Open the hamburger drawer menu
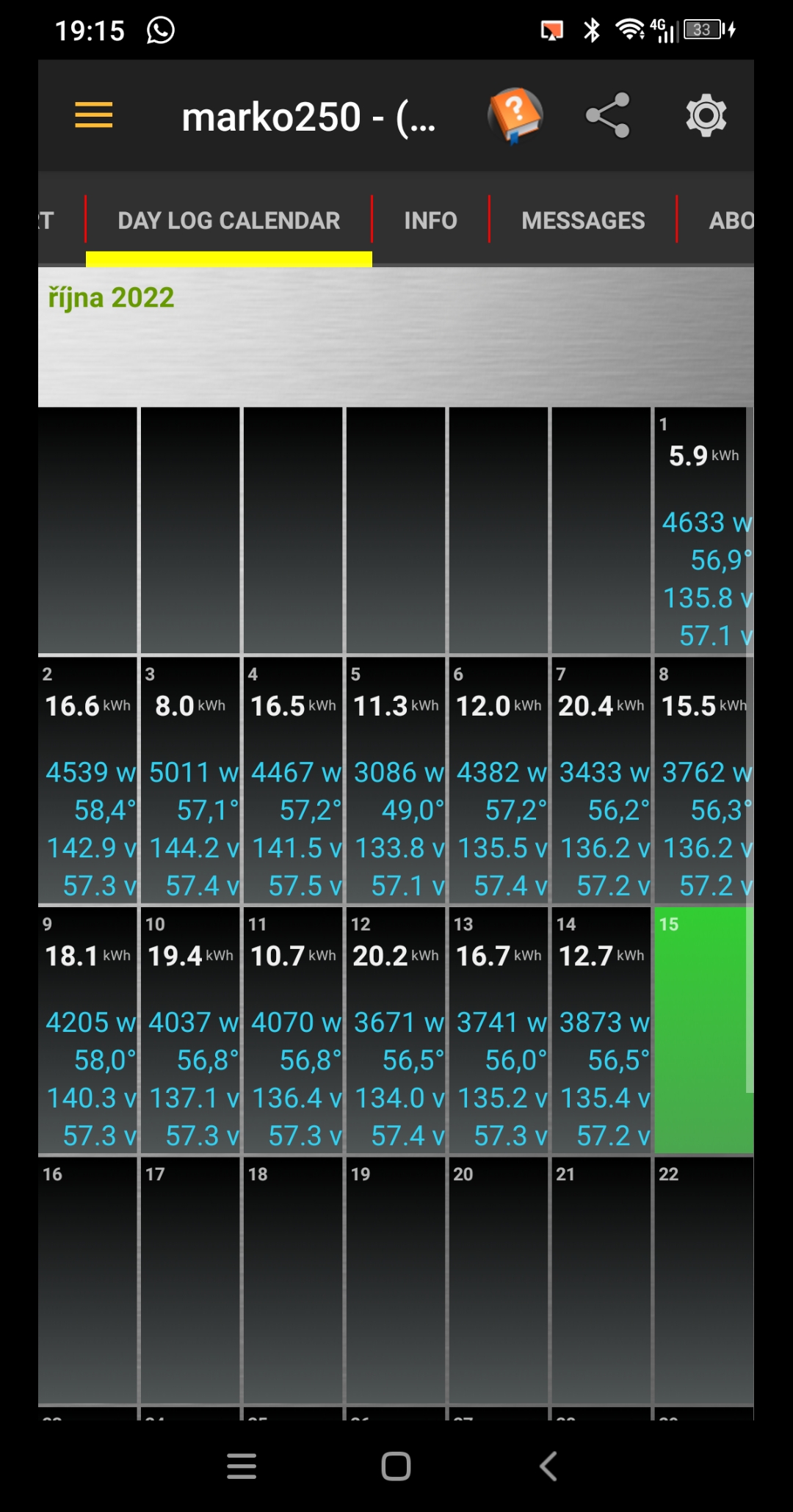This screenshot has height=1512, width=793. (x=93, y=115)
